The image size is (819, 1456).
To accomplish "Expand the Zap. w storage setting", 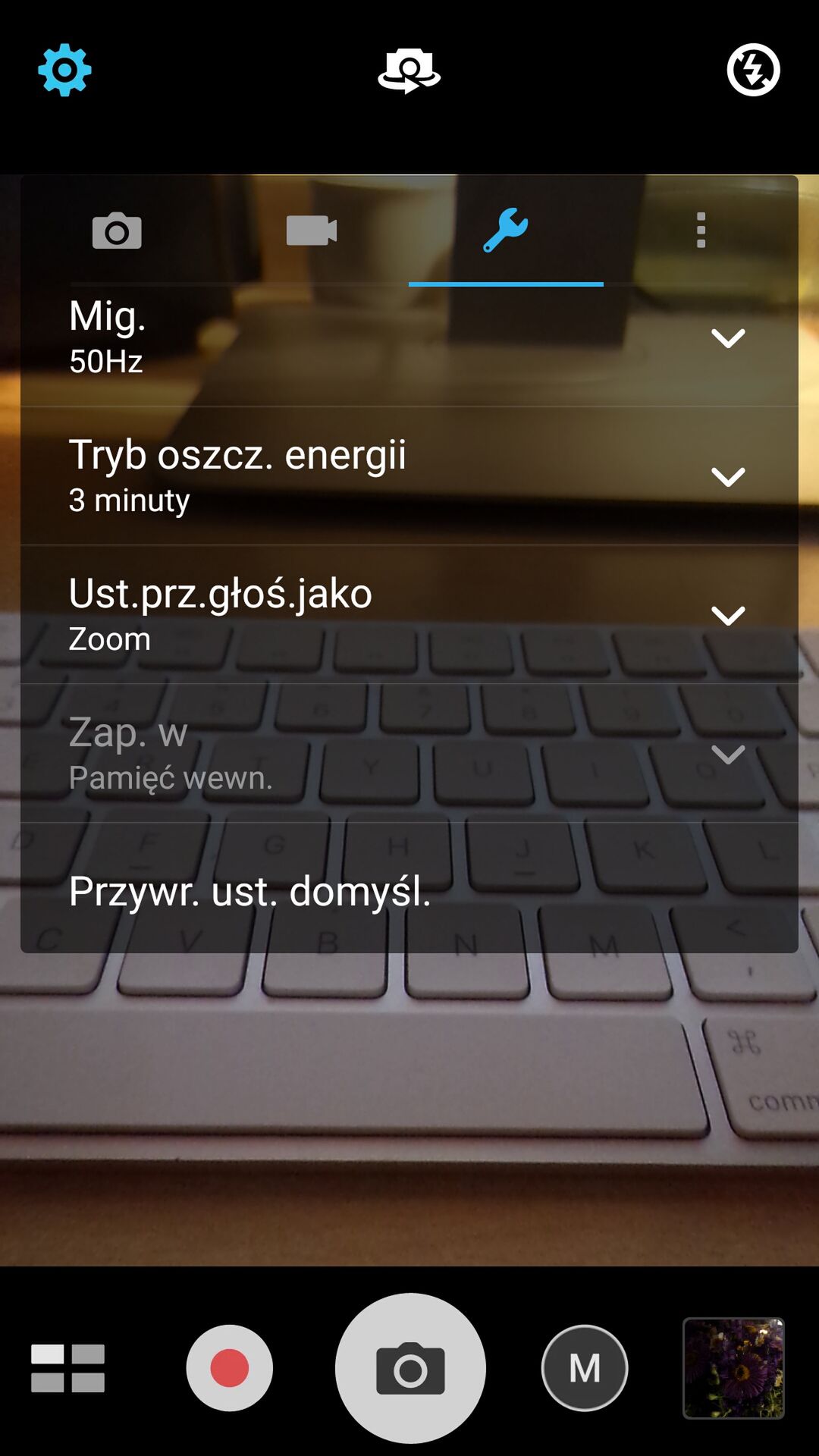I will click(409, 754).
